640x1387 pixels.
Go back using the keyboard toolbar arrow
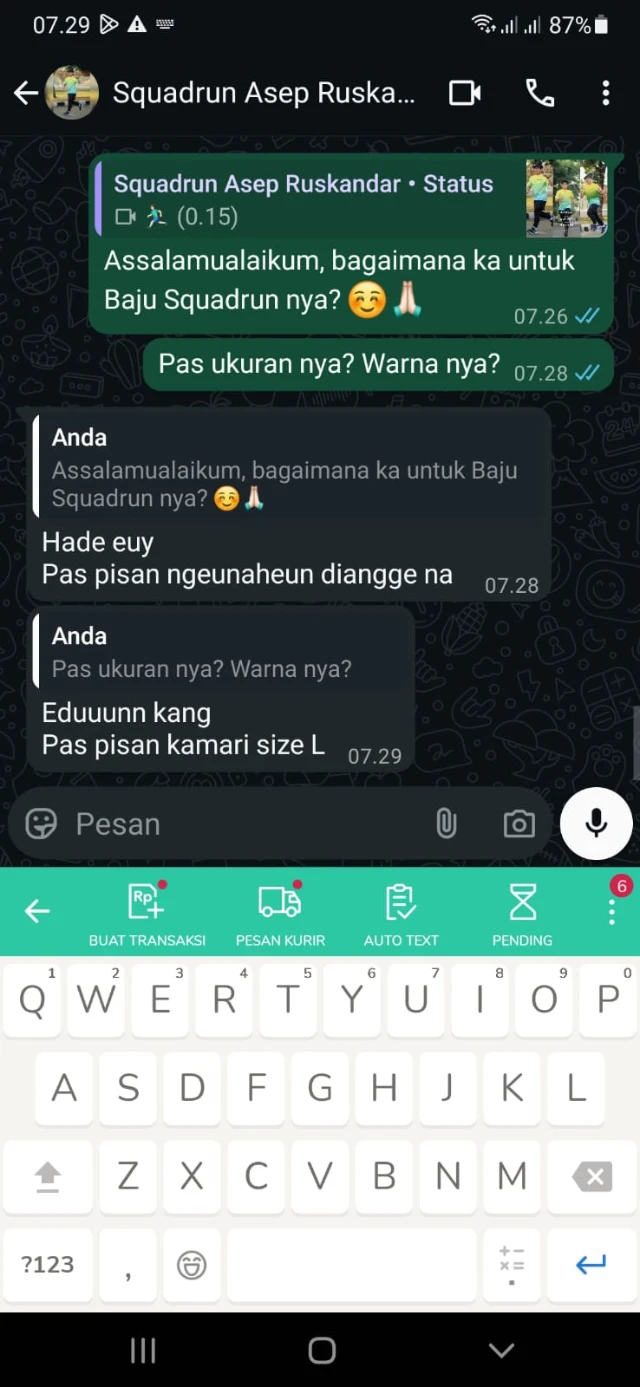(37, 910)
